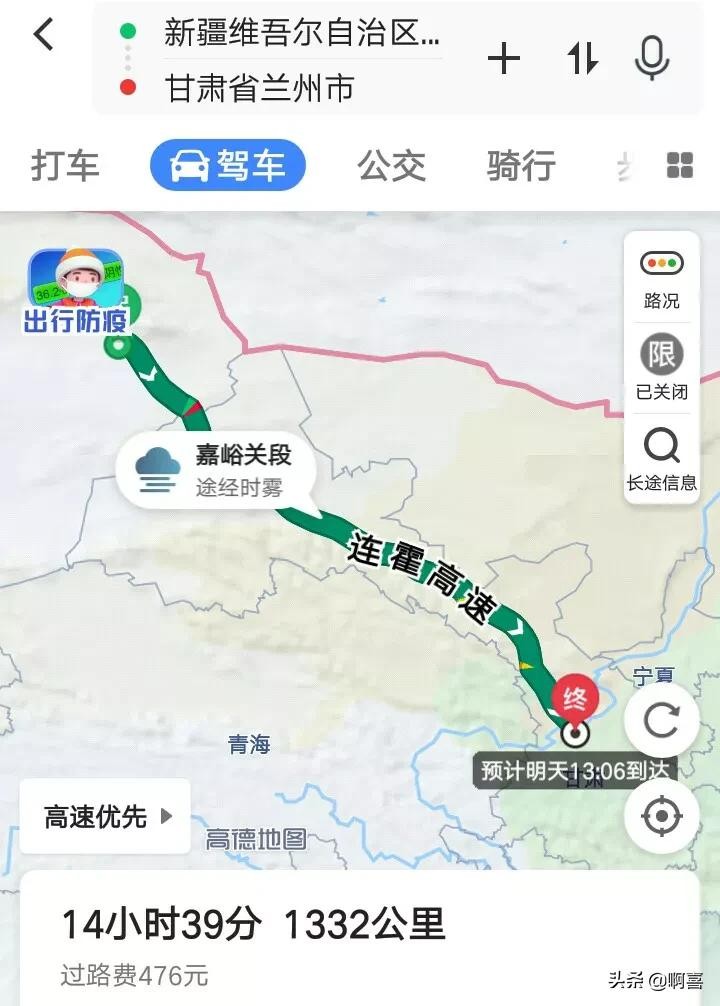The height and width of the screenshot is (1006, 720).
Task: Open the grid of more travel modes
Action: point(680,166)
